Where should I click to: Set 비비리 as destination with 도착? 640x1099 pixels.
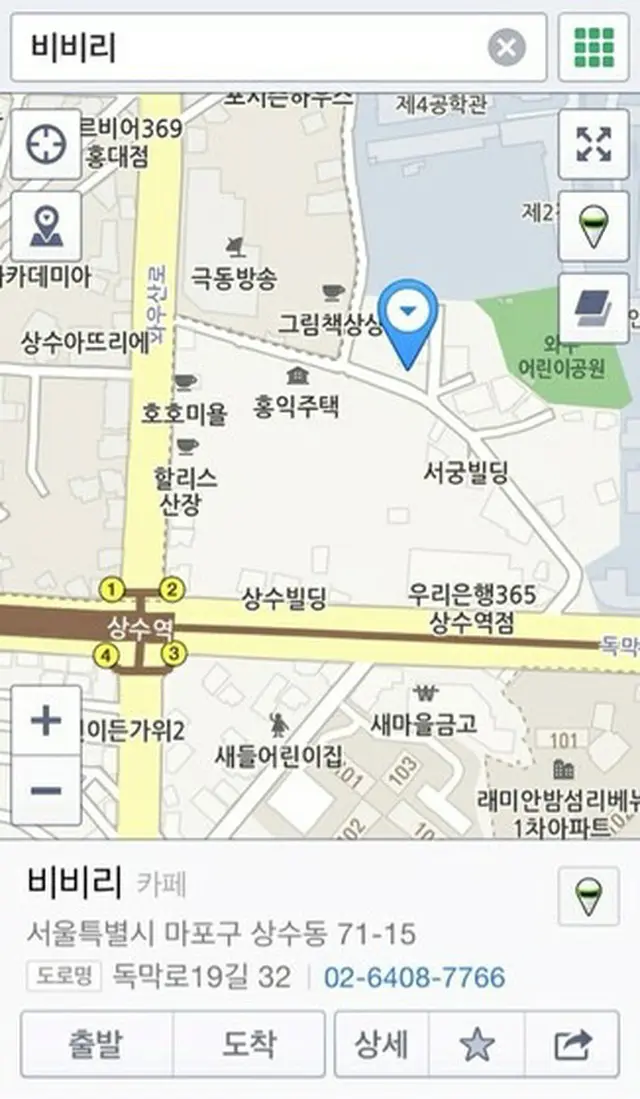[249, 1045]
